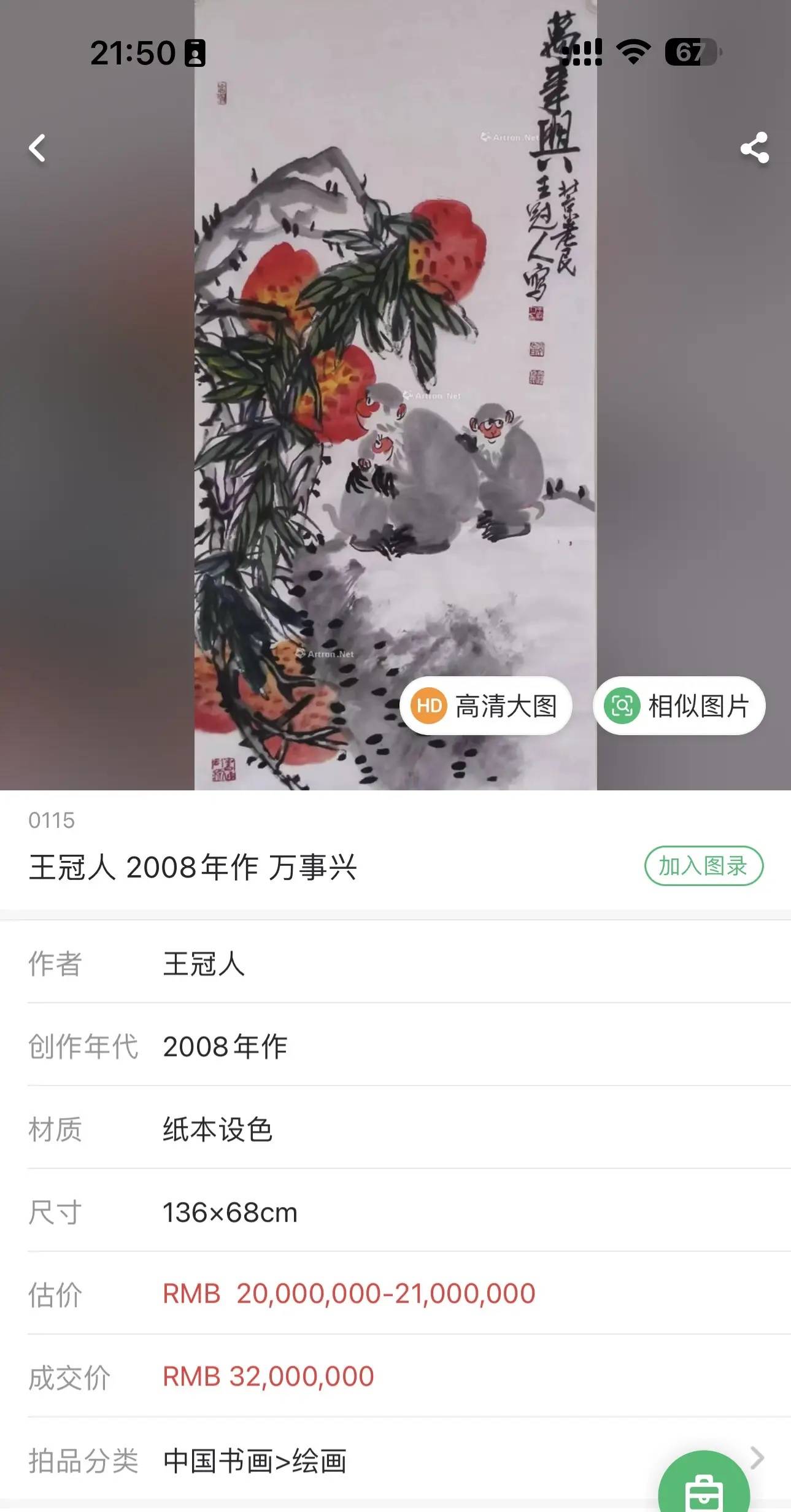Open the green briefcase floating button
Viewport: 791px width, 1512px height.
[704, 1489]
